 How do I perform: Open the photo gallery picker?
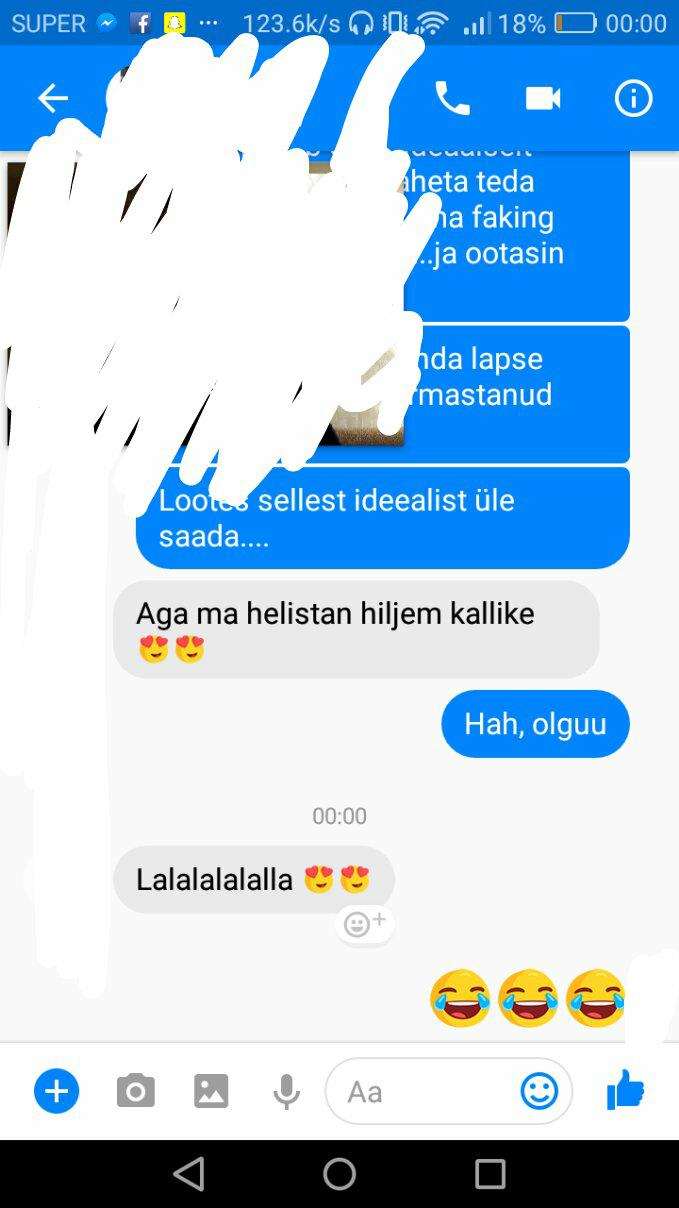[211, 1091]
